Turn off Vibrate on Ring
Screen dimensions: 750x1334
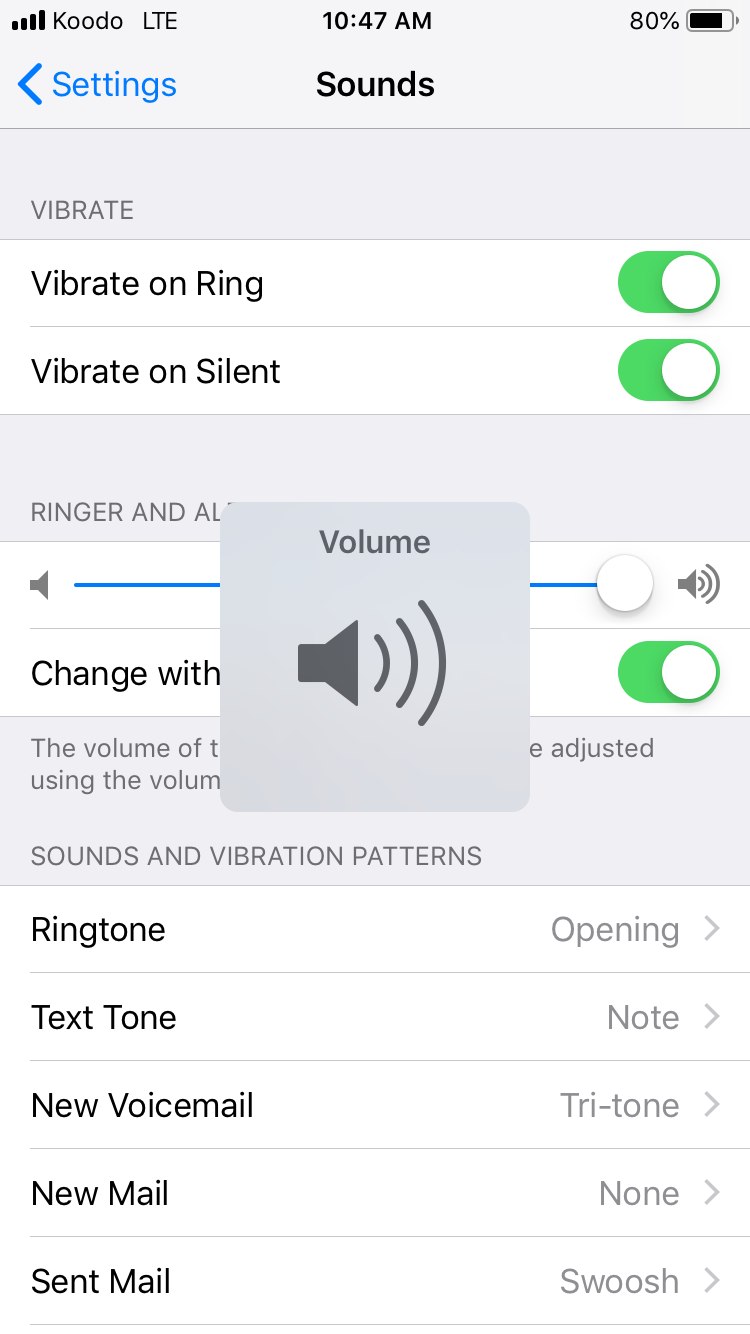(668, 283)
